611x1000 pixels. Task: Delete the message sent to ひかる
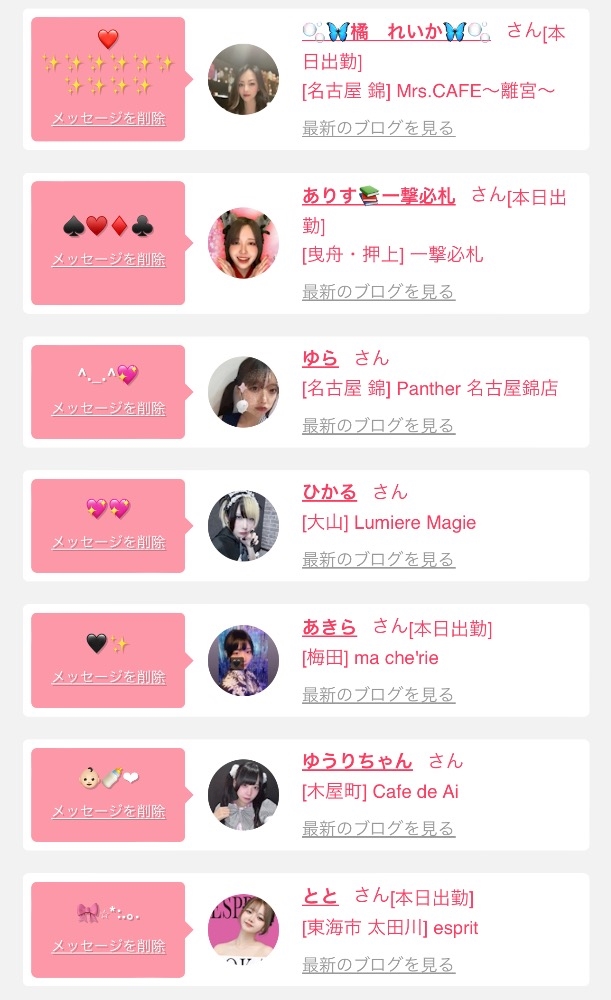click(108, 543)
